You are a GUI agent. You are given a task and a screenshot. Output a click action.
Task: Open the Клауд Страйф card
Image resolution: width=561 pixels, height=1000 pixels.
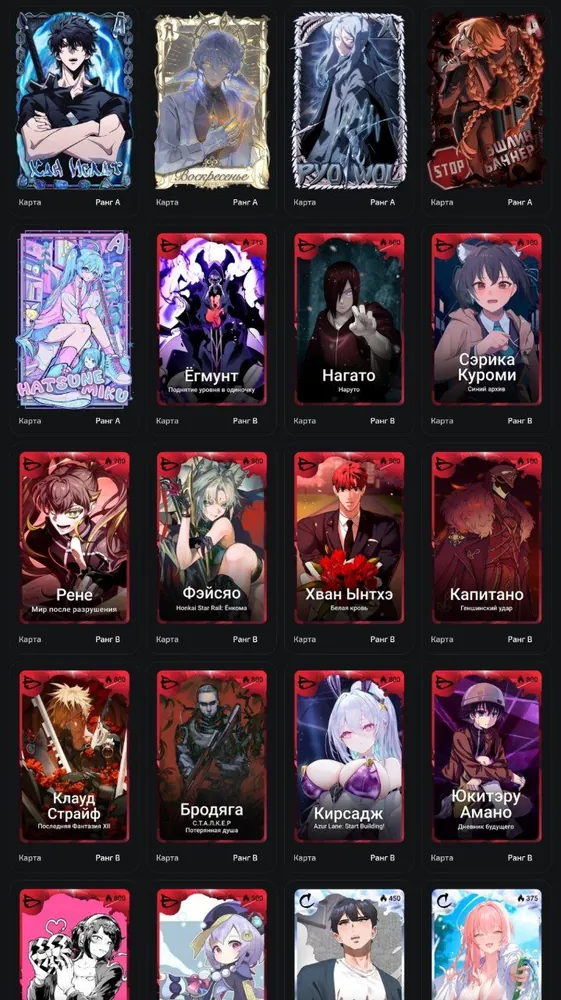[75, 756]
